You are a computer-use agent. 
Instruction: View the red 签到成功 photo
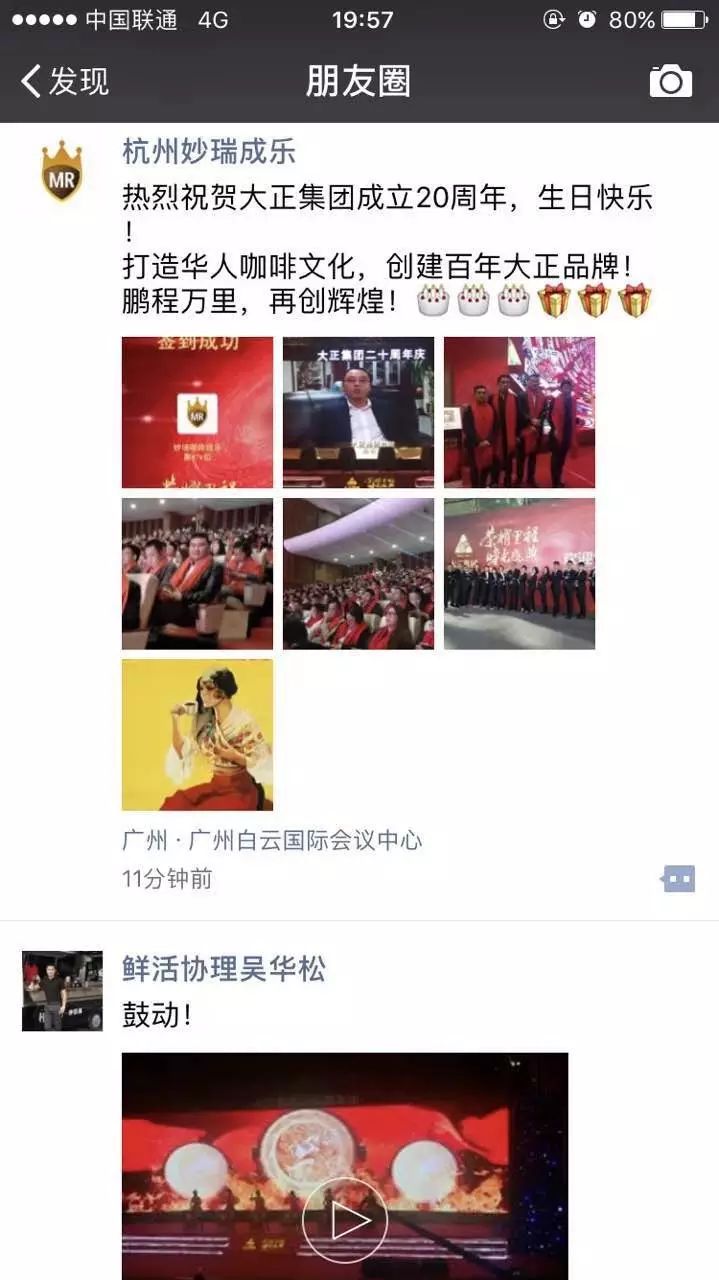[197, 412]
